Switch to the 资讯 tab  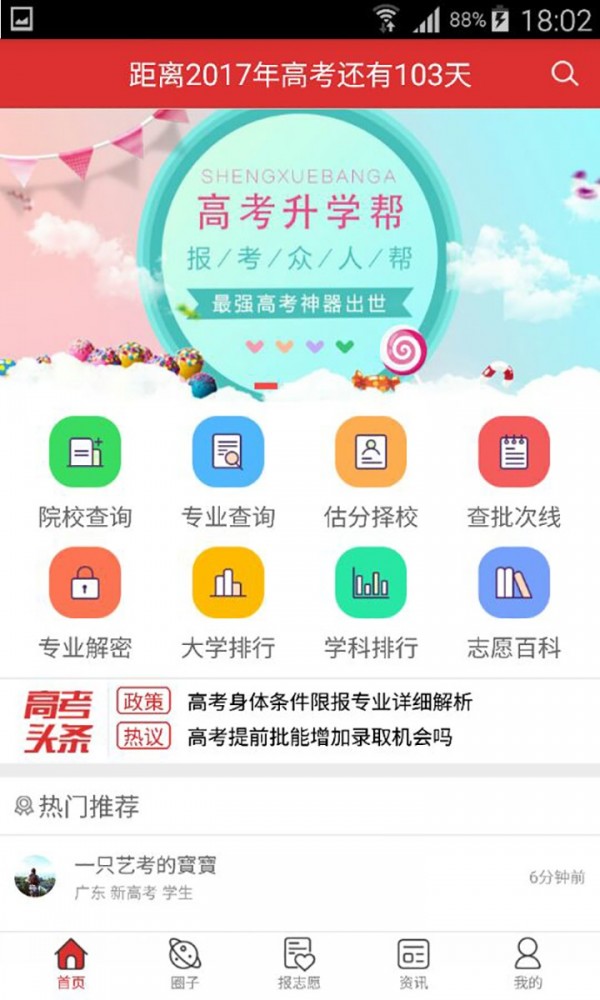pos(413,964)
